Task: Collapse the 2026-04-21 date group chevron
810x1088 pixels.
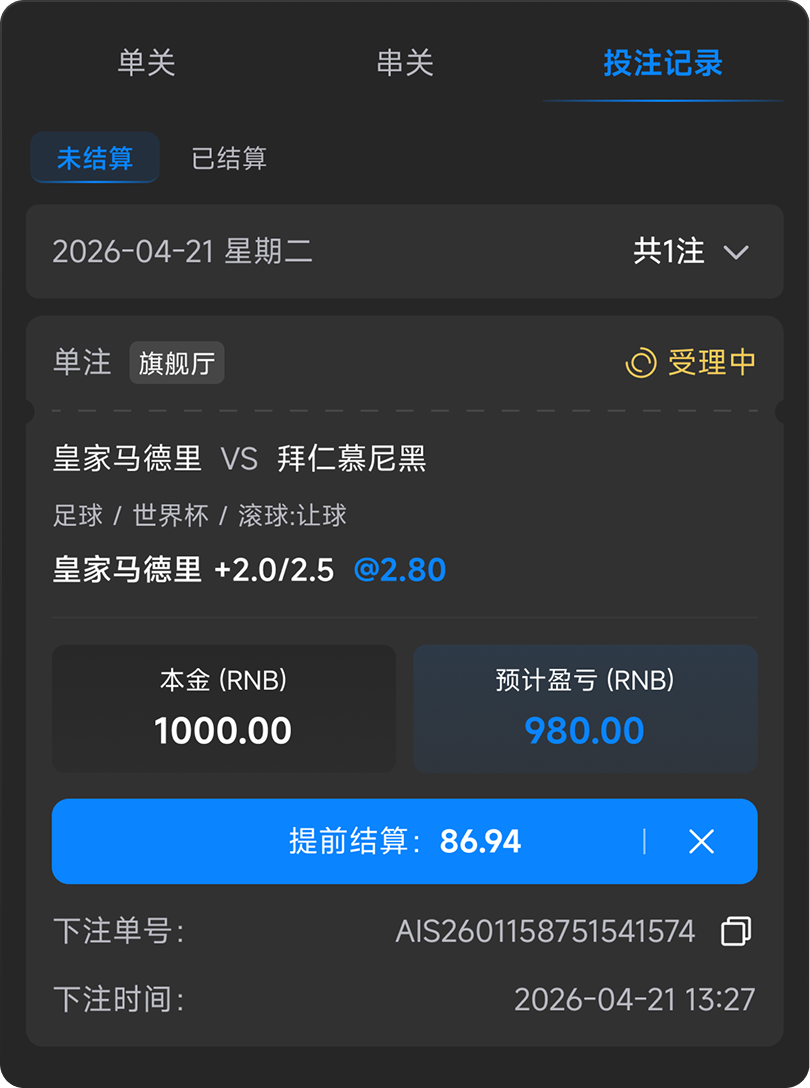Action: coord(736,252)
